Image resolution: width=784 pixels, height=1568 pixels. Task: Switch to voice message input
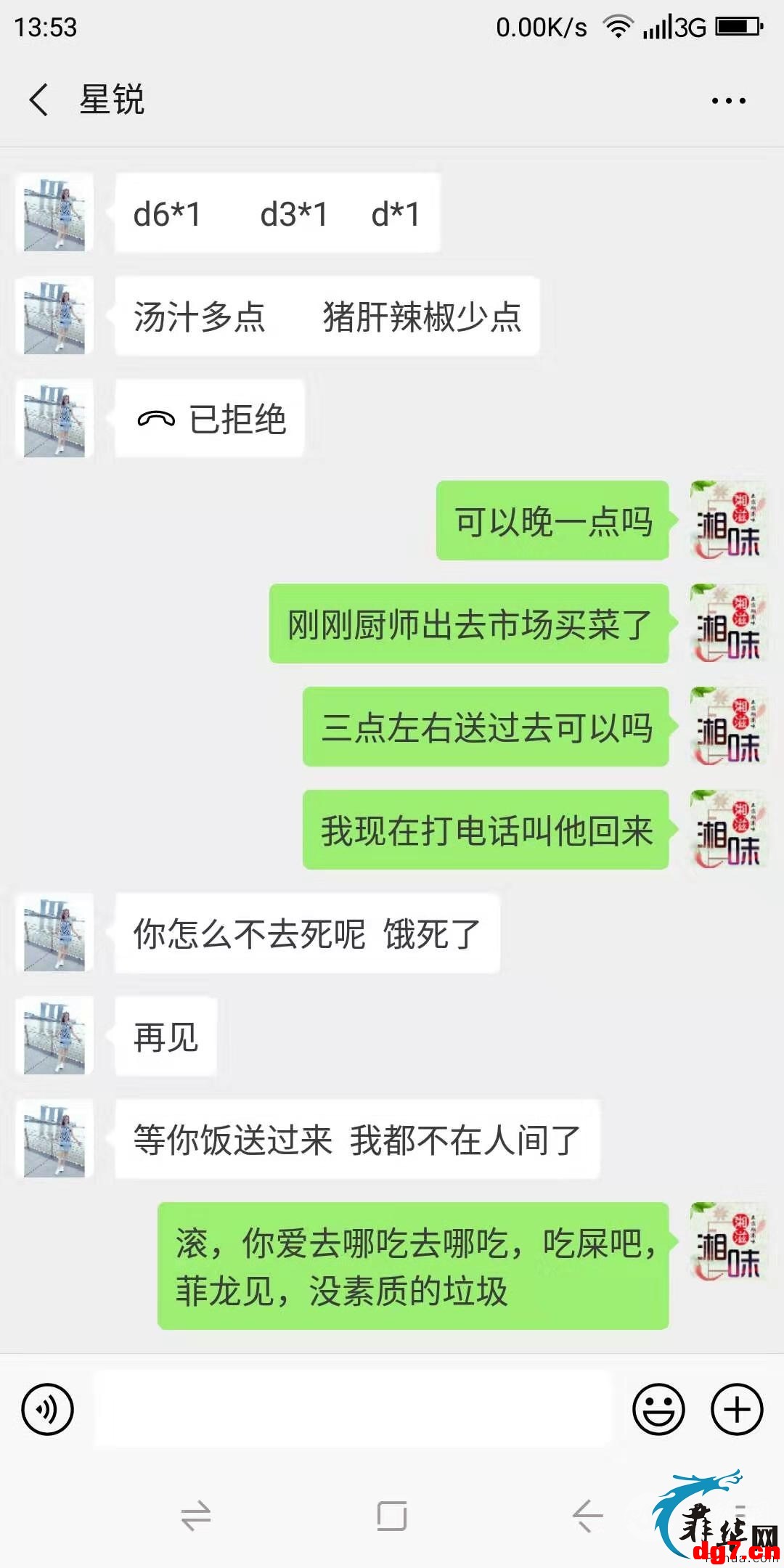click(x=47, y=1409)
